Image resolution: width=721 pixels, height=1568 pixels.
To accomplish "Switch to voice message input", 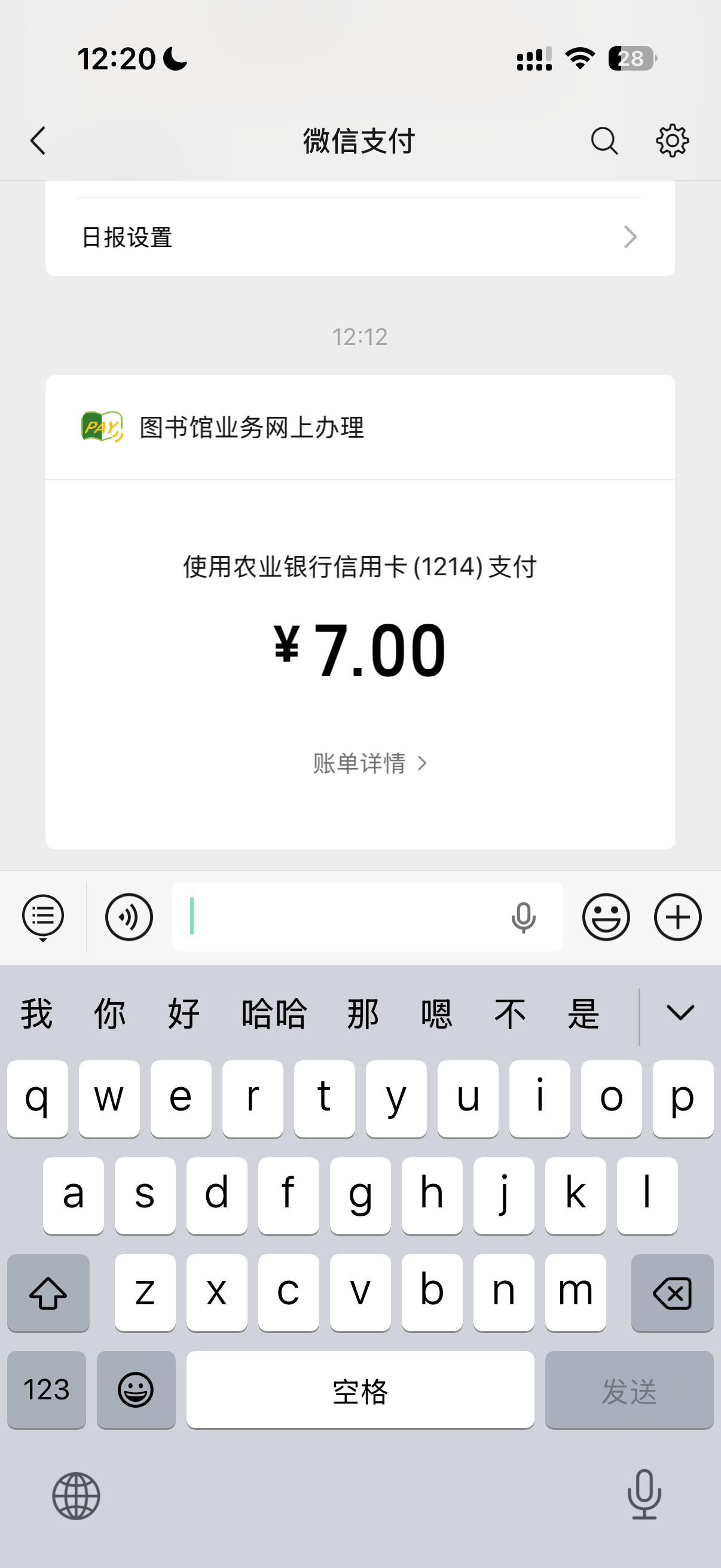I will [x=129, y=917].
